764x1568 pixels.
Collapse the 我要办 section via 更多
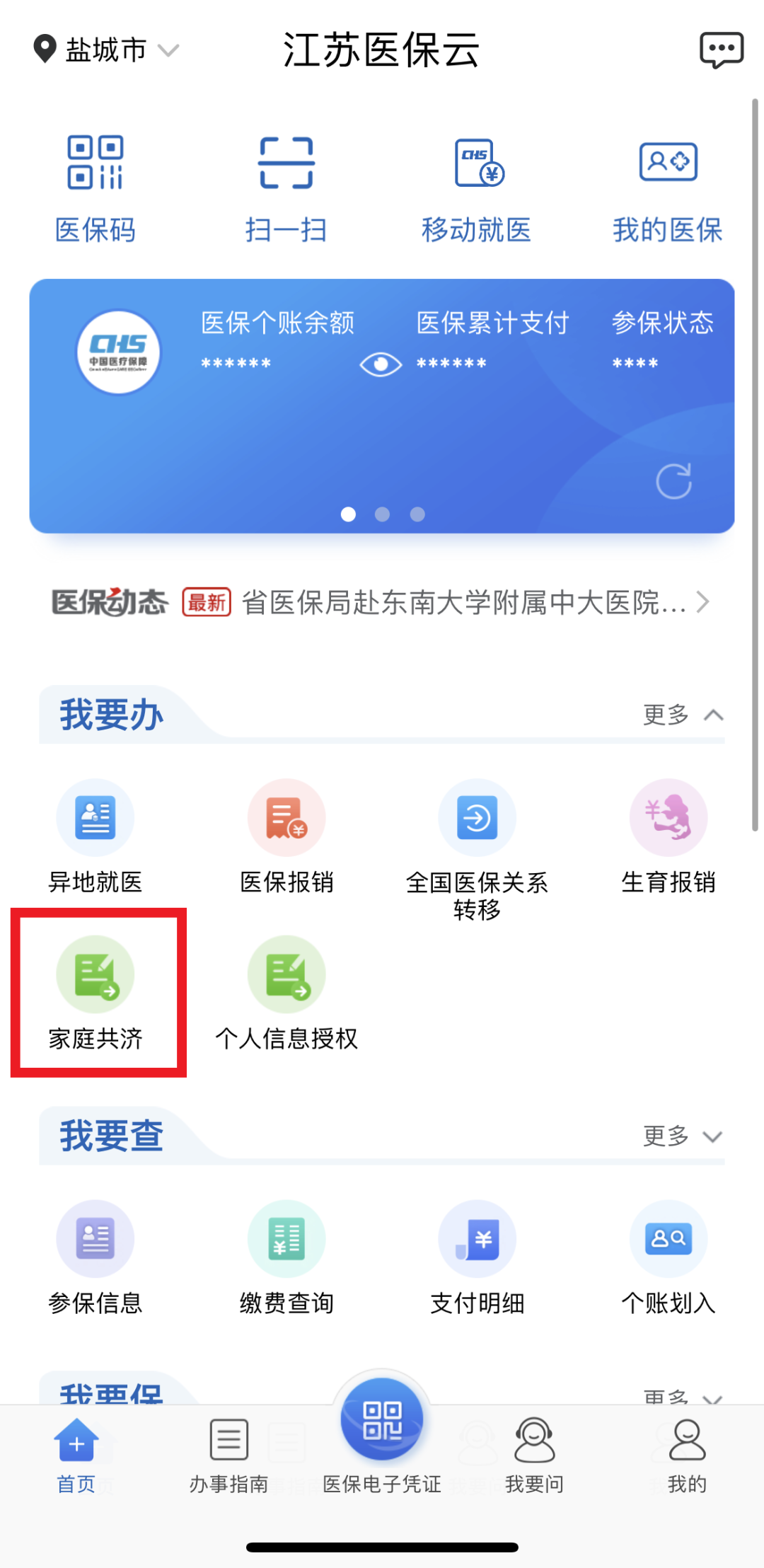(682, 715)
